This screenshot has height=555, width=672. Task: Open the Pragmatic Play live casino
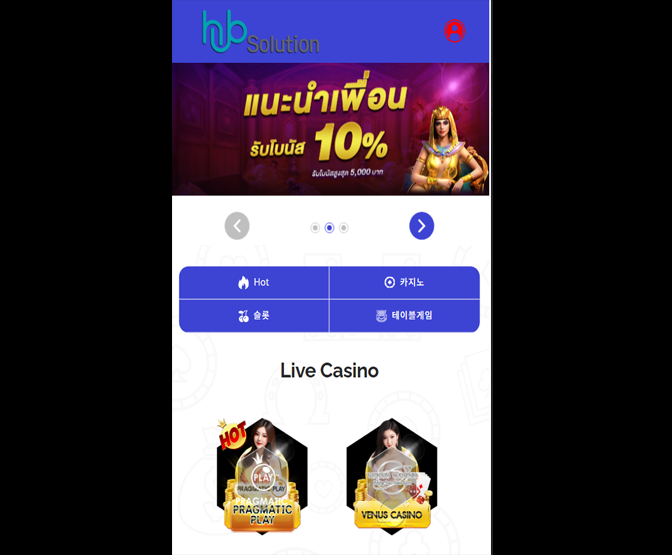[x=262, y=477]
